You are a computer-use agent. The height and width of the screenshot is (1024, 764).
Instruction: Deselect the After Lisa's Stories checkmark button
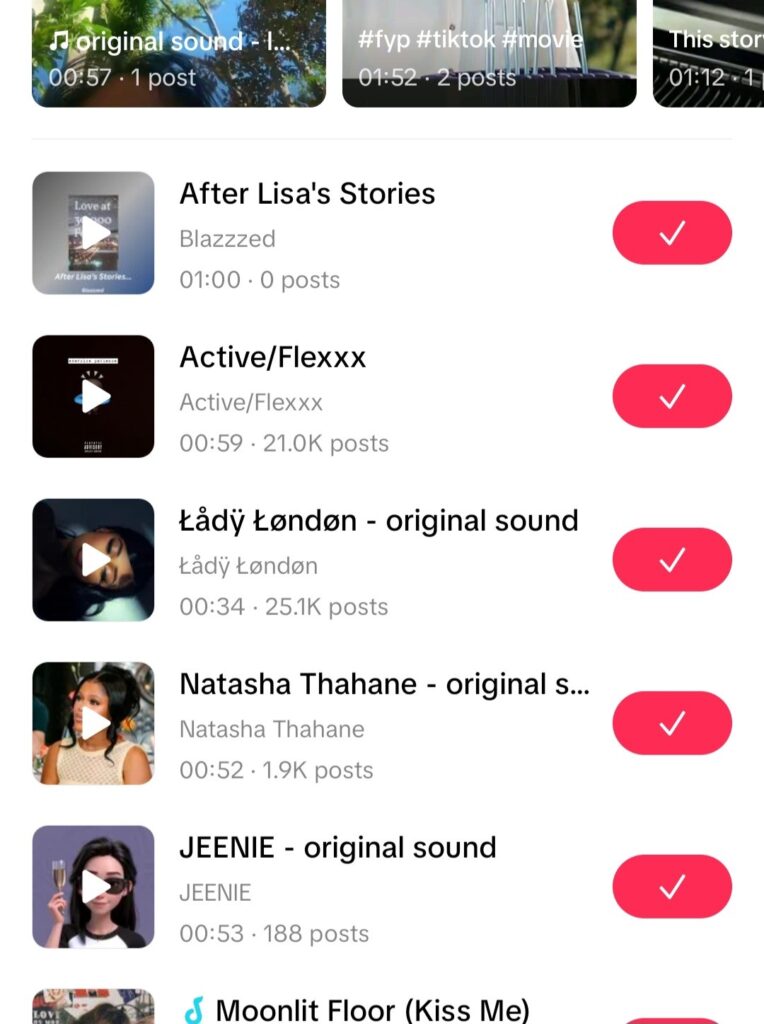pyautogui.click(x=672, y=233)
